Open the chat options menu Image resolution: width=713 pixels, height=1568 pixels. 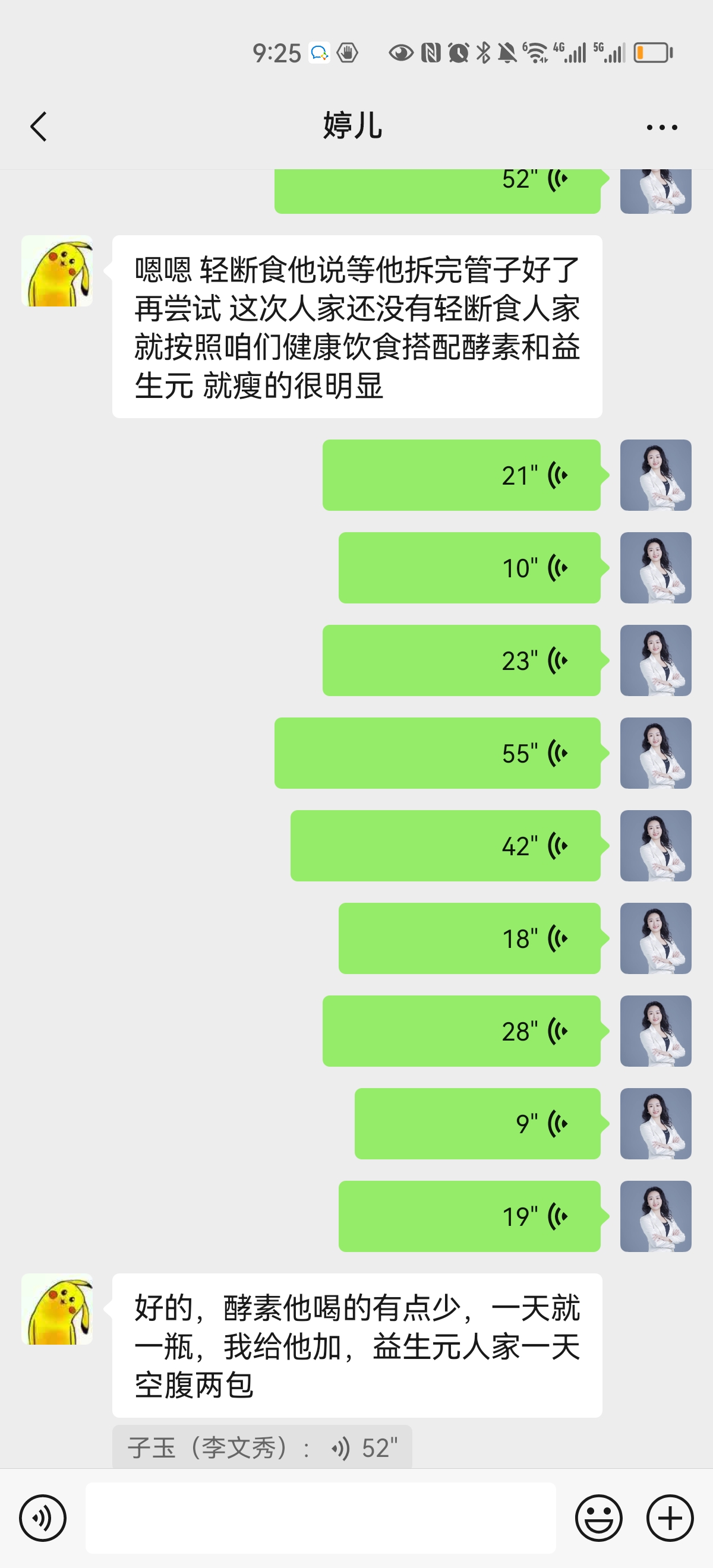(661, 127)
